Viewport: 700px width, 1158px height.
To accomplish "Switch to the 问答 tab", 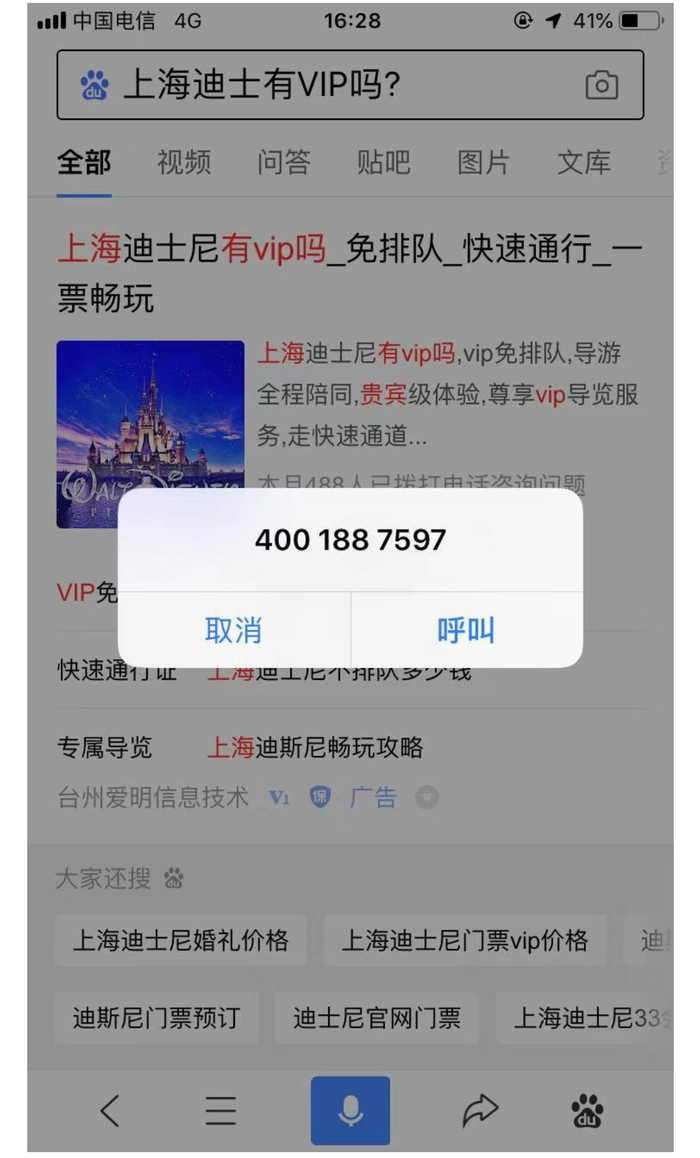I will pos(284,162).
